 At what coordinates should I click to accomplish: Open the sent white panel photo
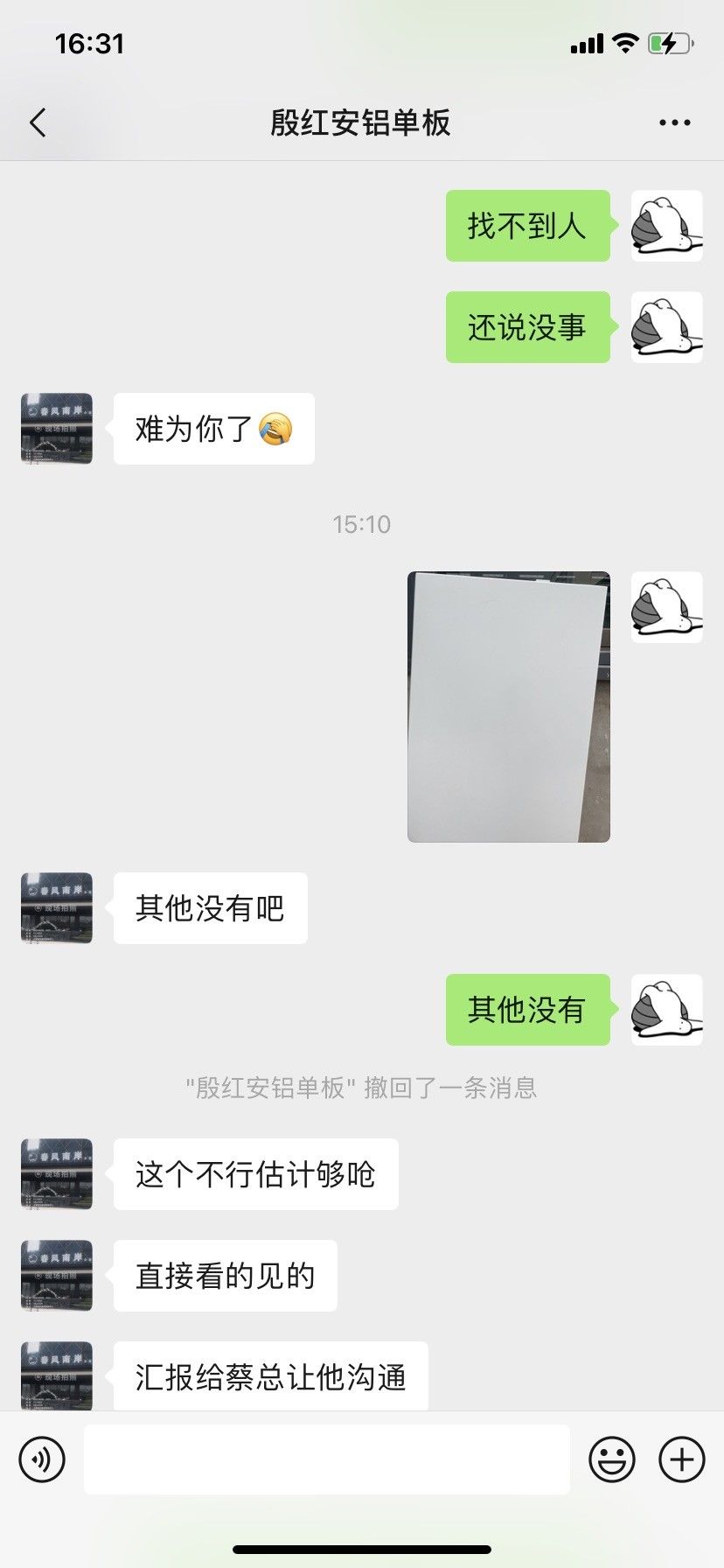point(509,707)
